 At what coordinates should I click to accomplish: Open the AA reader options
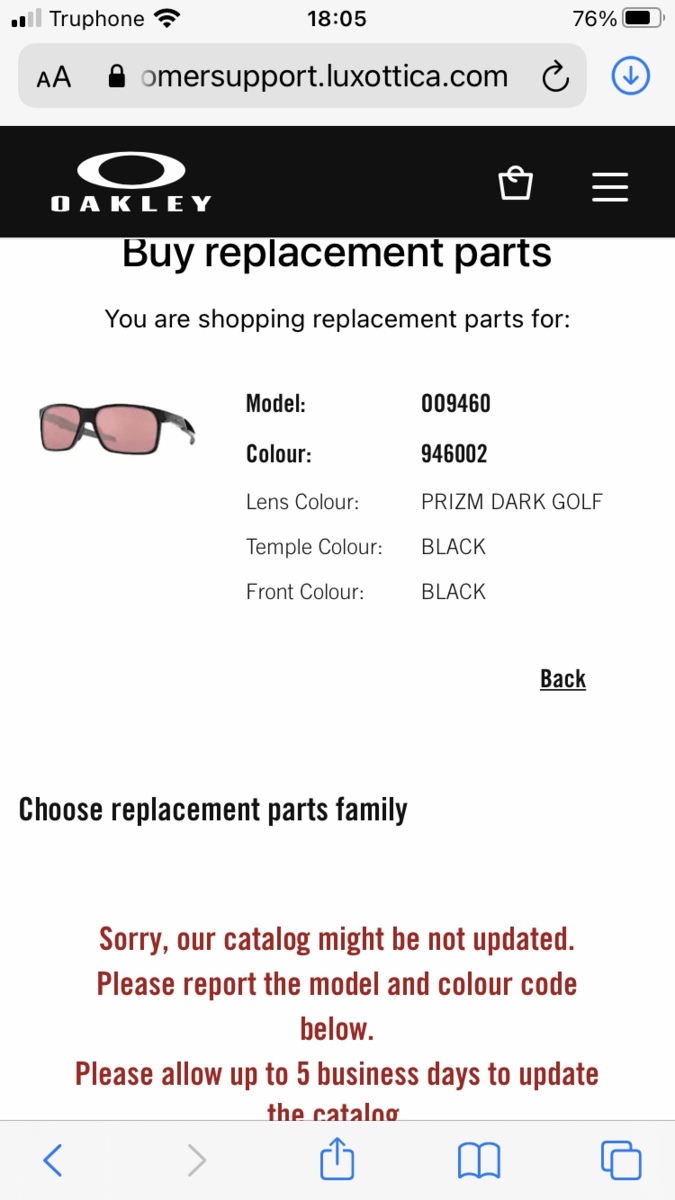coord(54,78)
